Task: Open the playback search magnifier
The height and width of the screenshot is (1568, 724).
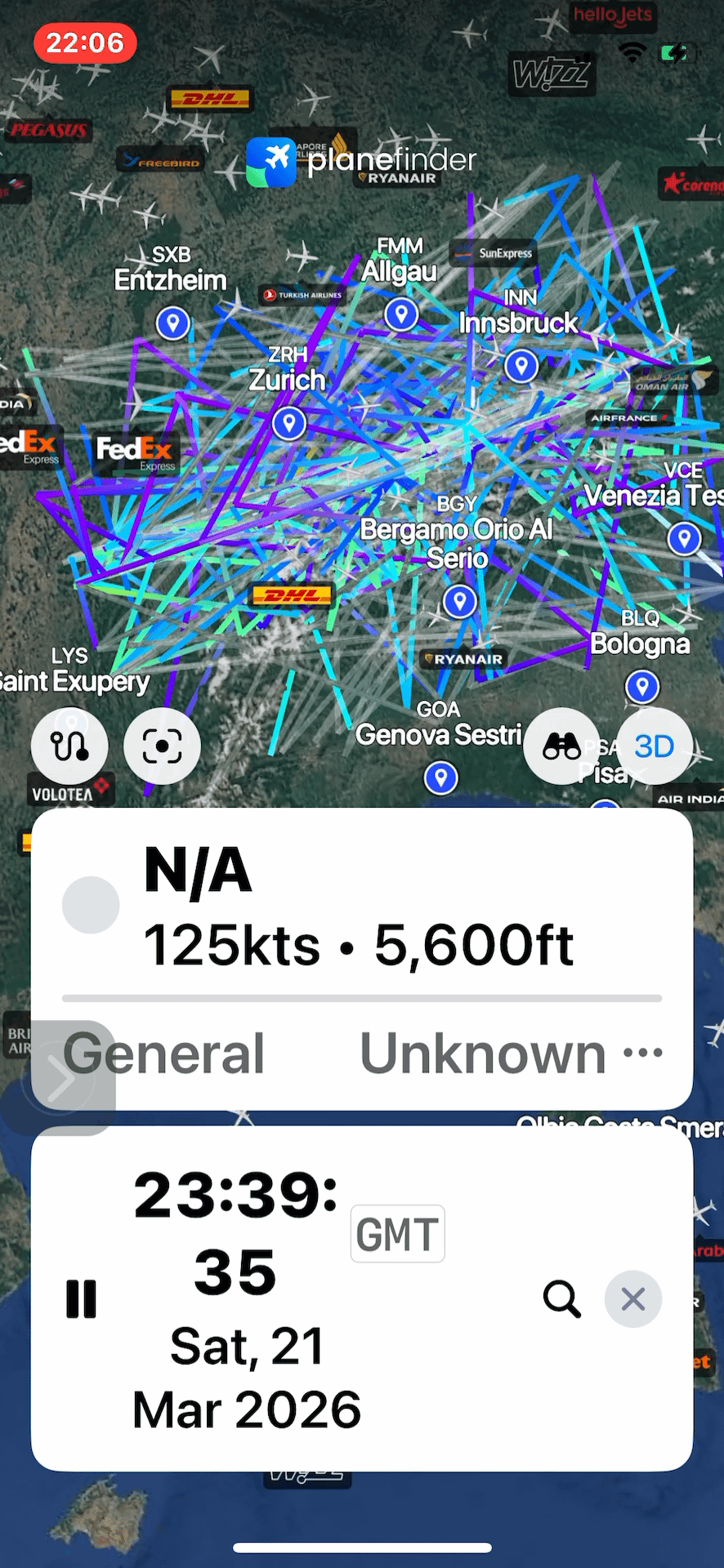Action: pyautogui.click(x=562, y=1298)
